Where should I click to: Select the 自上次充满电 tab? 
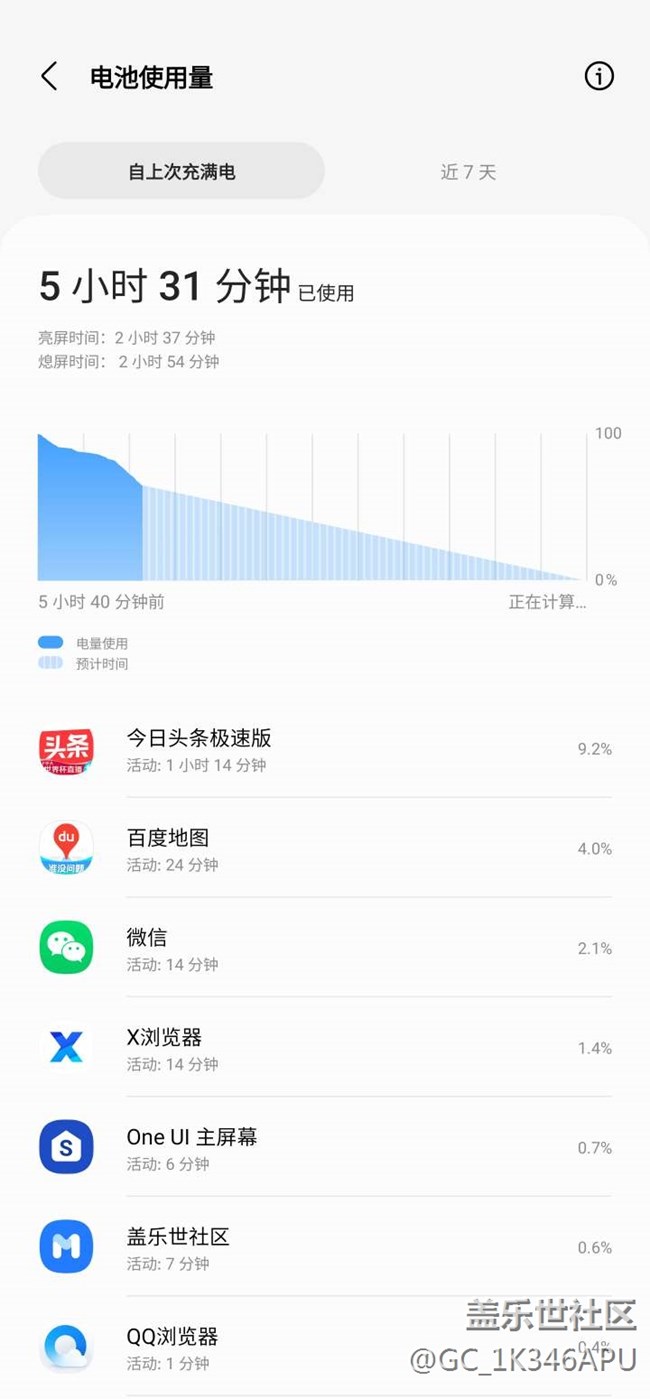[x=181, y=172]
